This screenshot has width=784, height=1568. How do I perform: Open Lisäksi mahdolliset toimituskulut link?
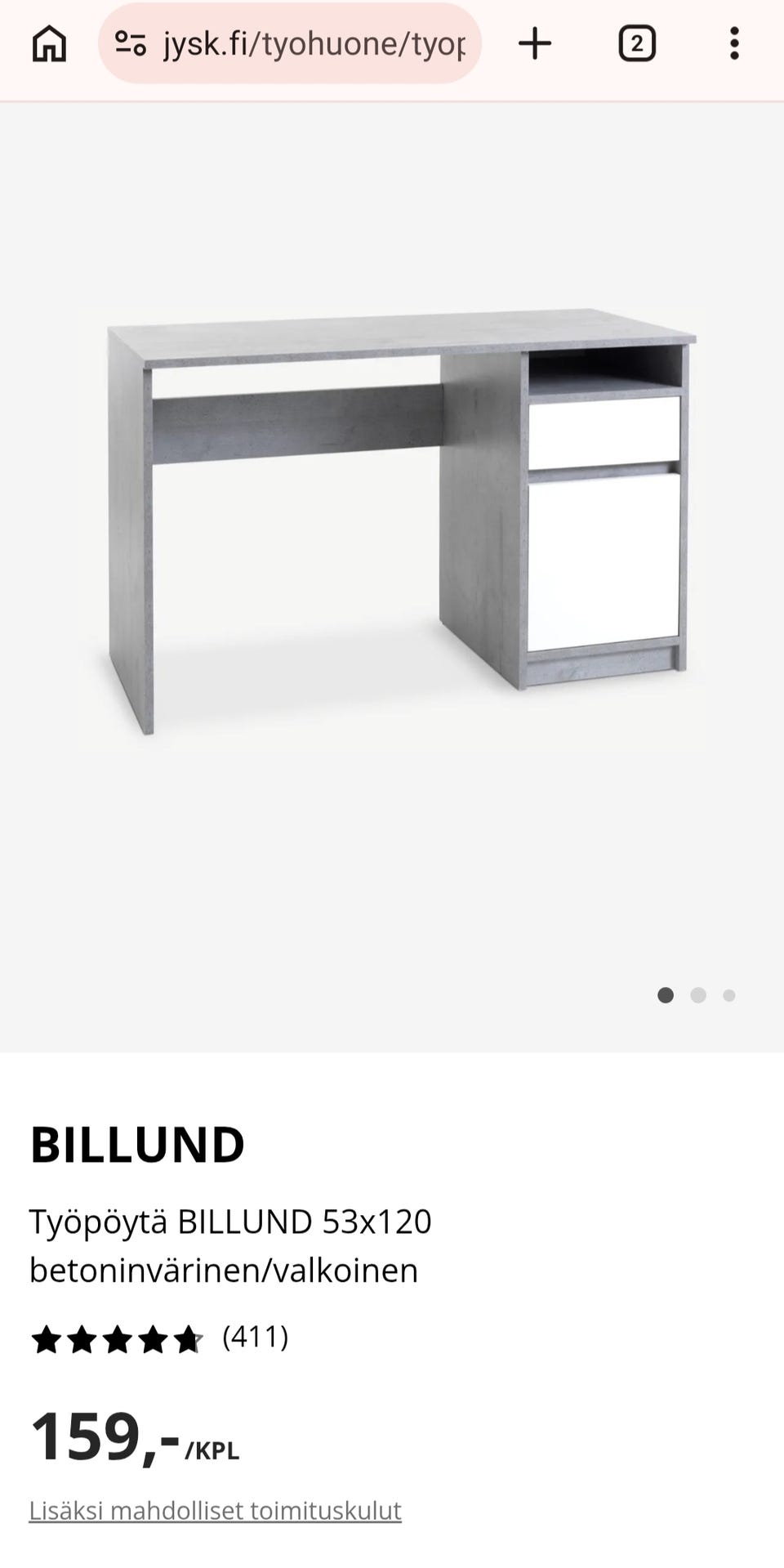tap(216, 1510)
